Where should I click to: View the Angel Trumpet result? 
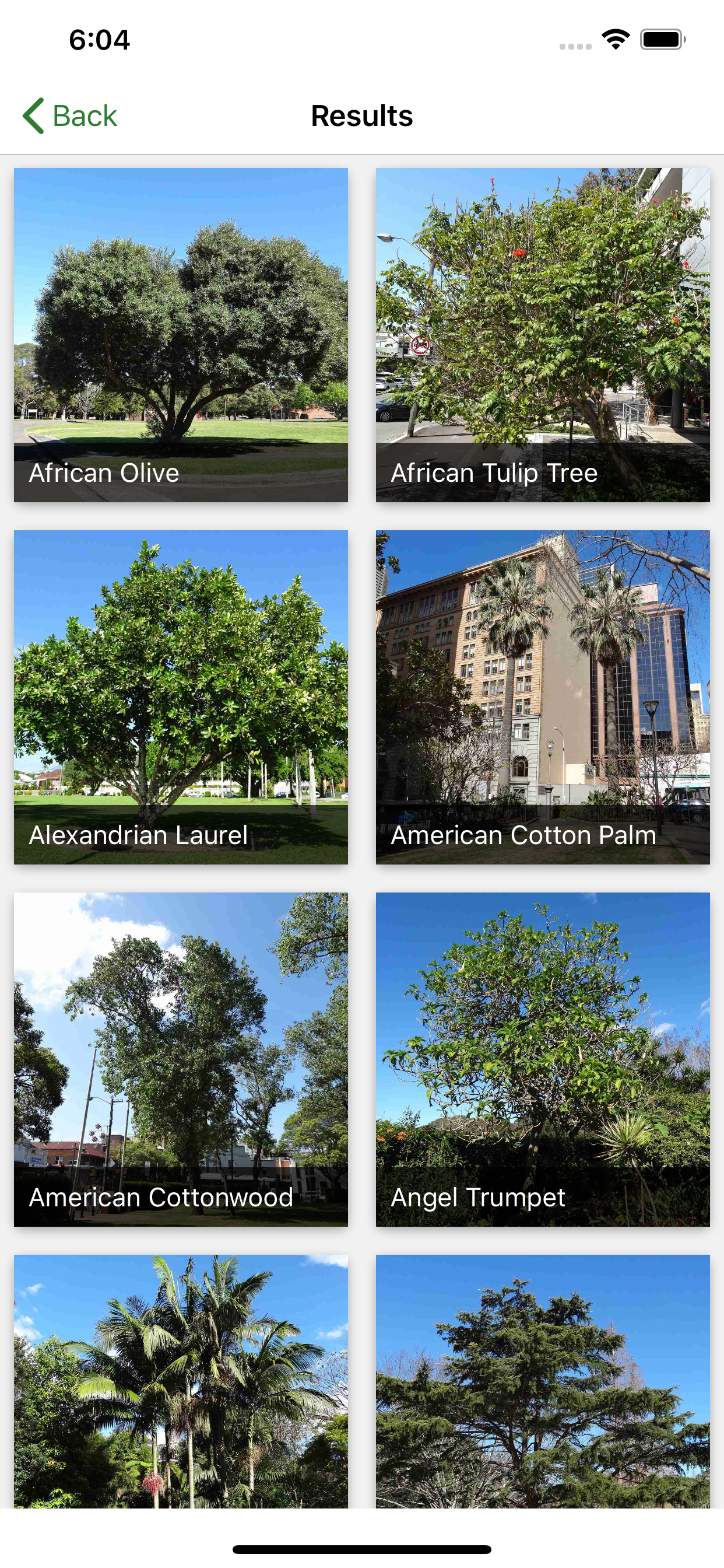(543, 1059)
